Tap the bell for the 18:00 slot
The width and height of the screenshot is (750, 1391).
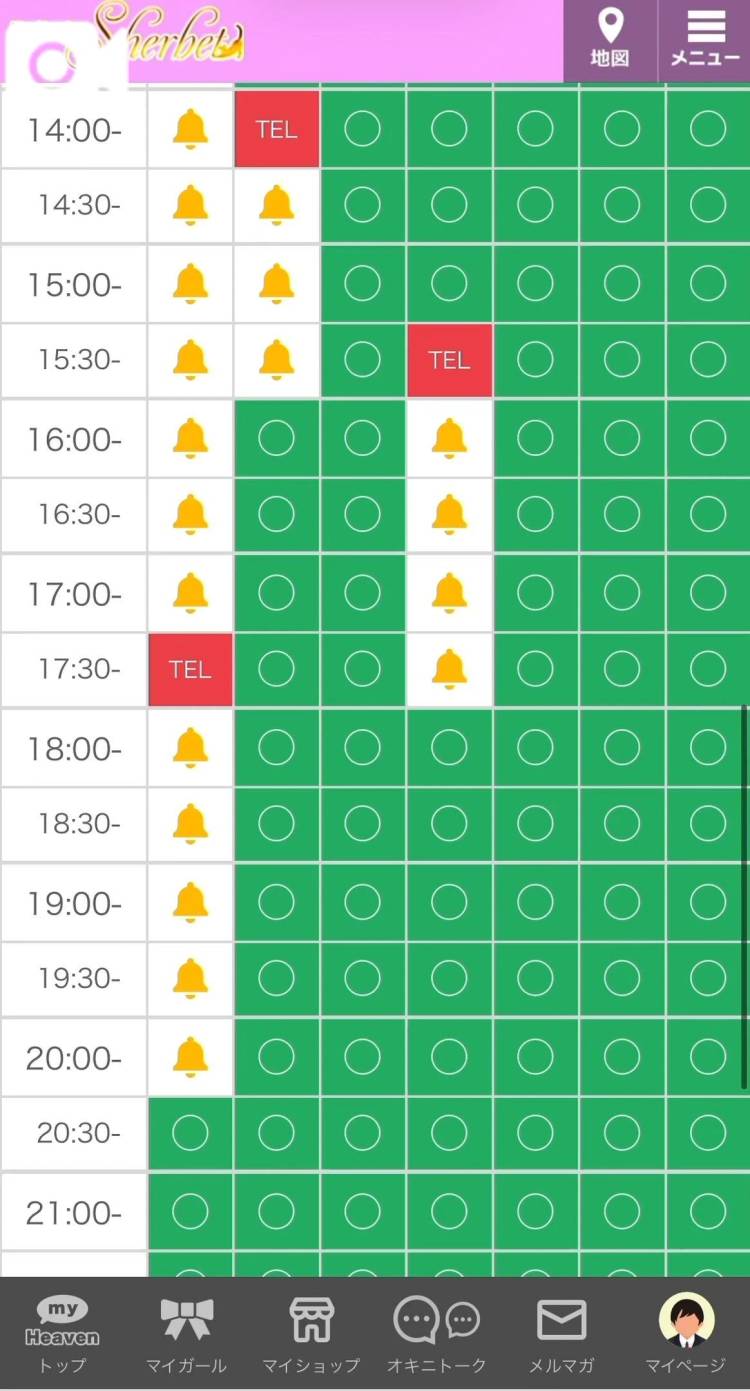click(190, 747)
